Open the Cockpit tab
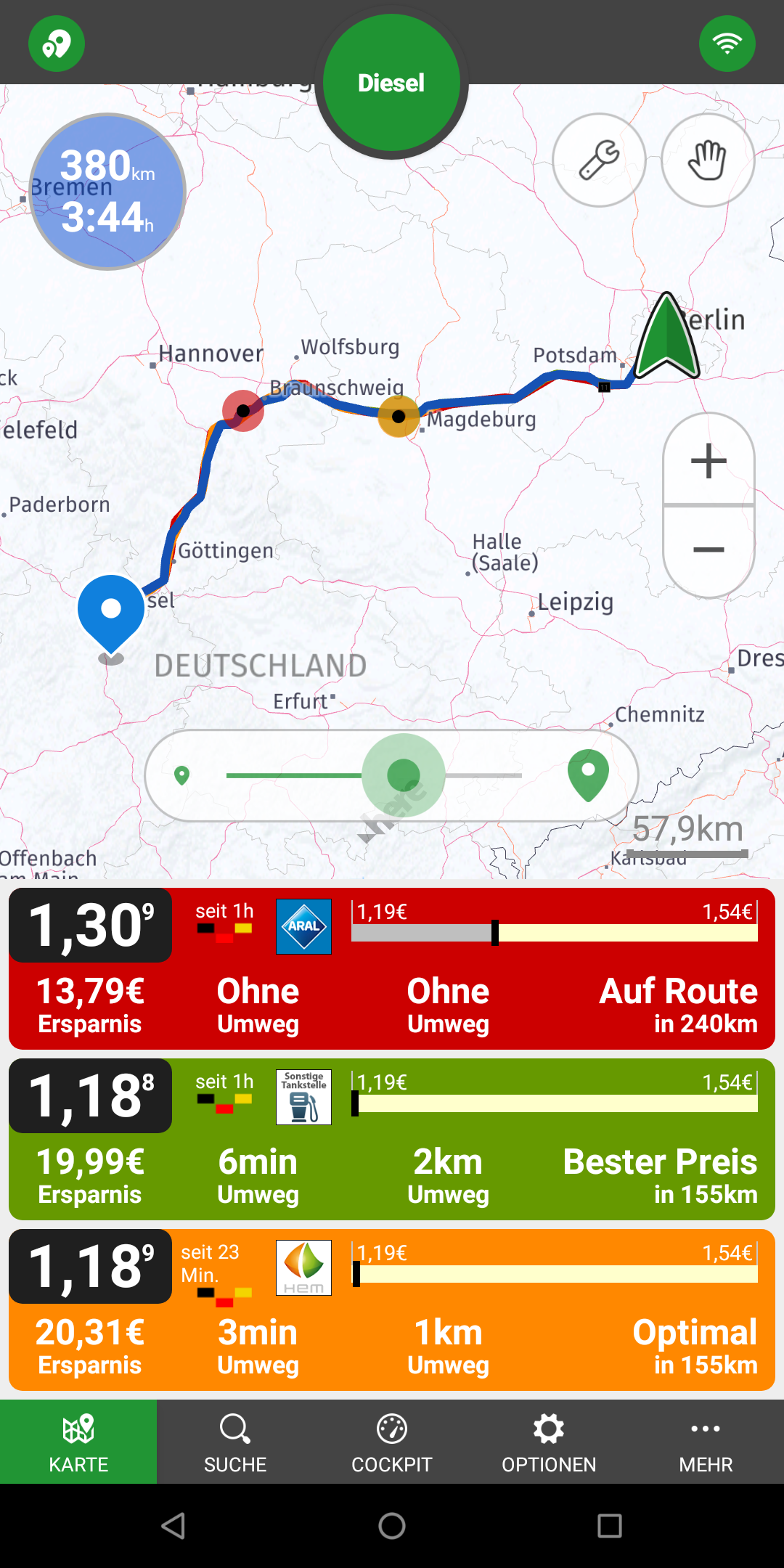784x1568 pixels. [392, 1442]
